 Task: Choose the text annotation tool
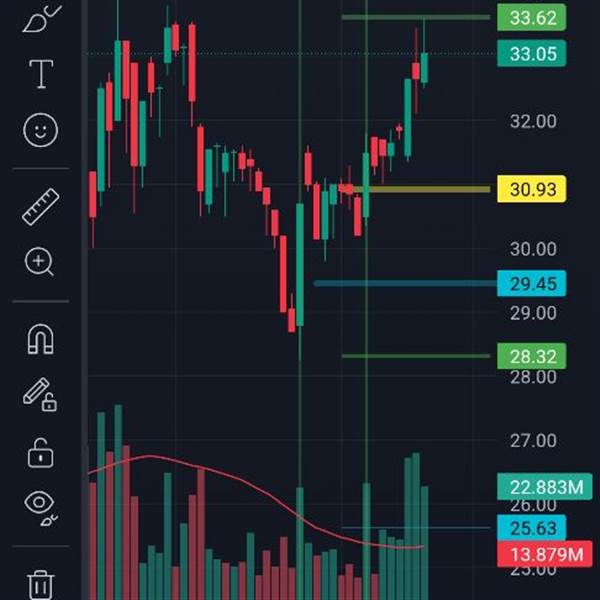tap(41, 74)
